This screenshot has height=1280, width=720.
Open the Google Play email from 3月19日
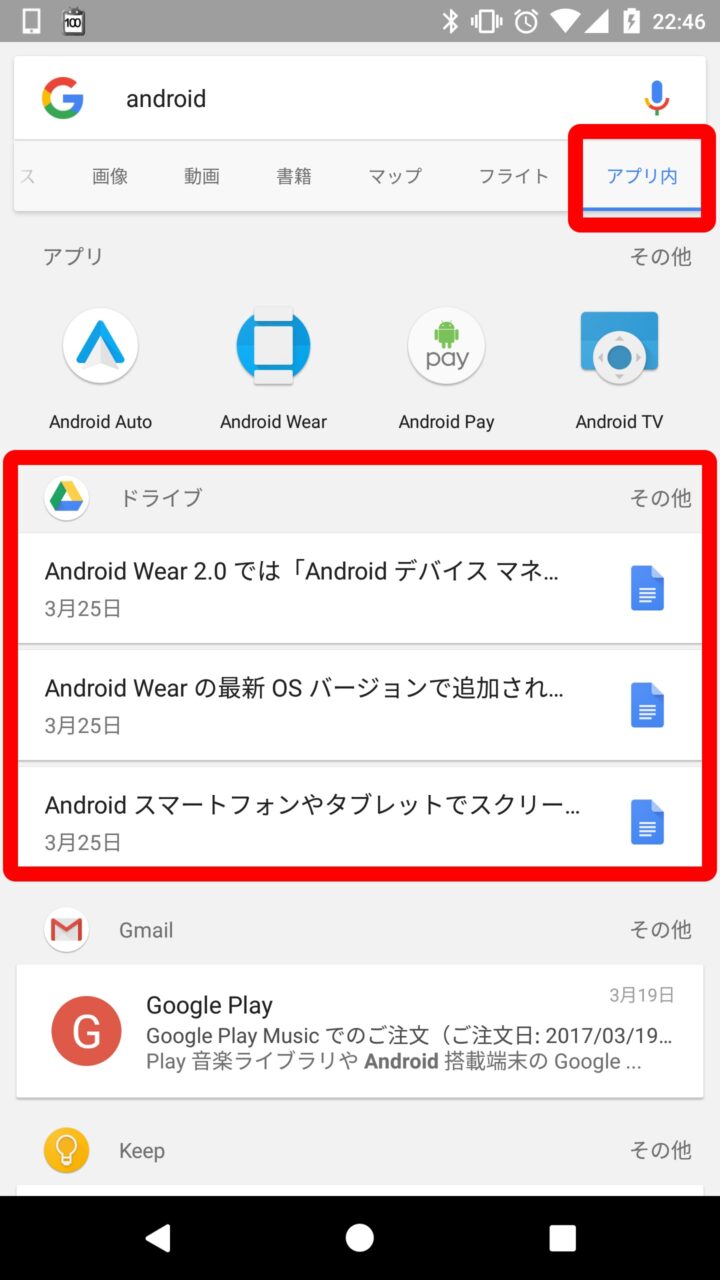(x=360, y=1031)
